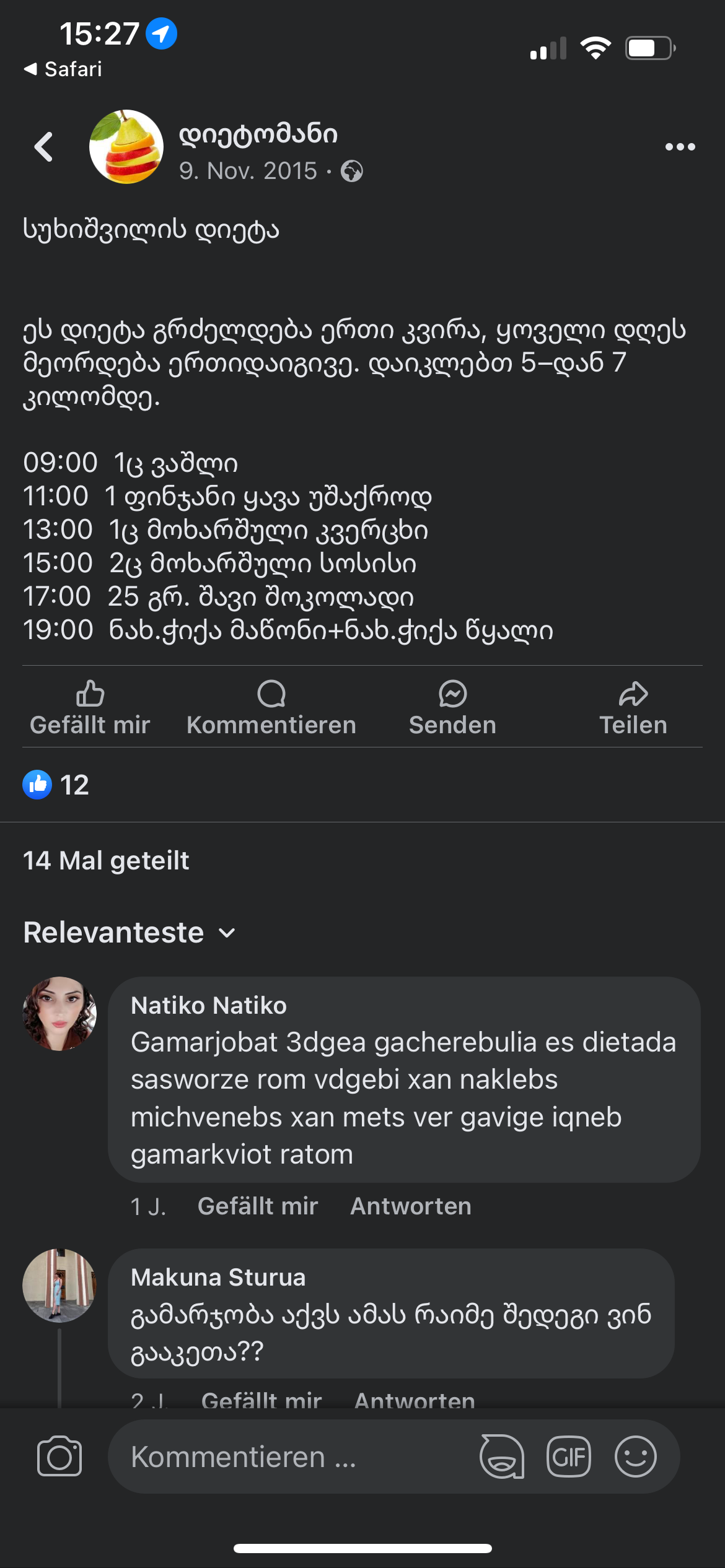
Task: Tap Kommentieren under the post
Action: (271, 708)
